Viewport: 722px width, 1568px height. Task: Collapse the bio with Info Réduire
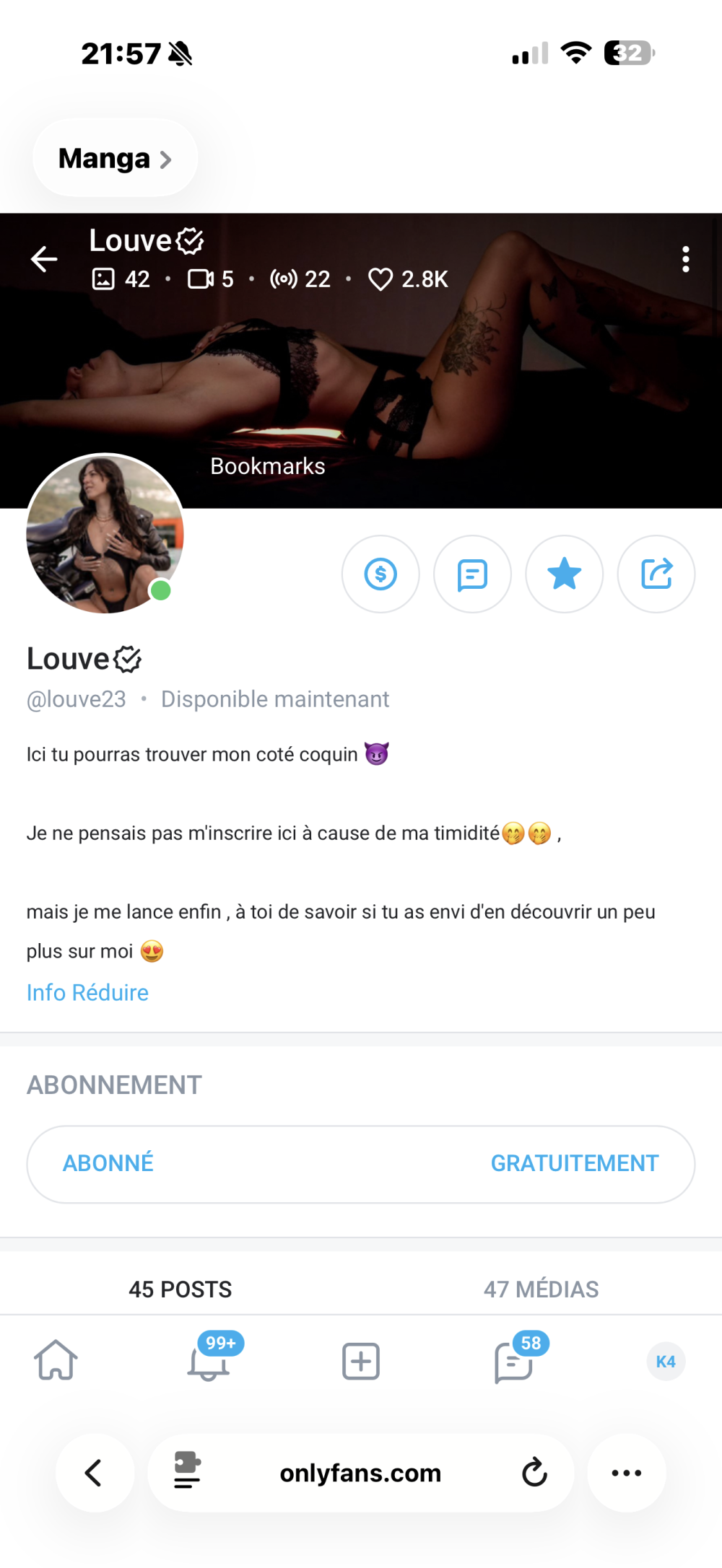[x=87, y=993]
